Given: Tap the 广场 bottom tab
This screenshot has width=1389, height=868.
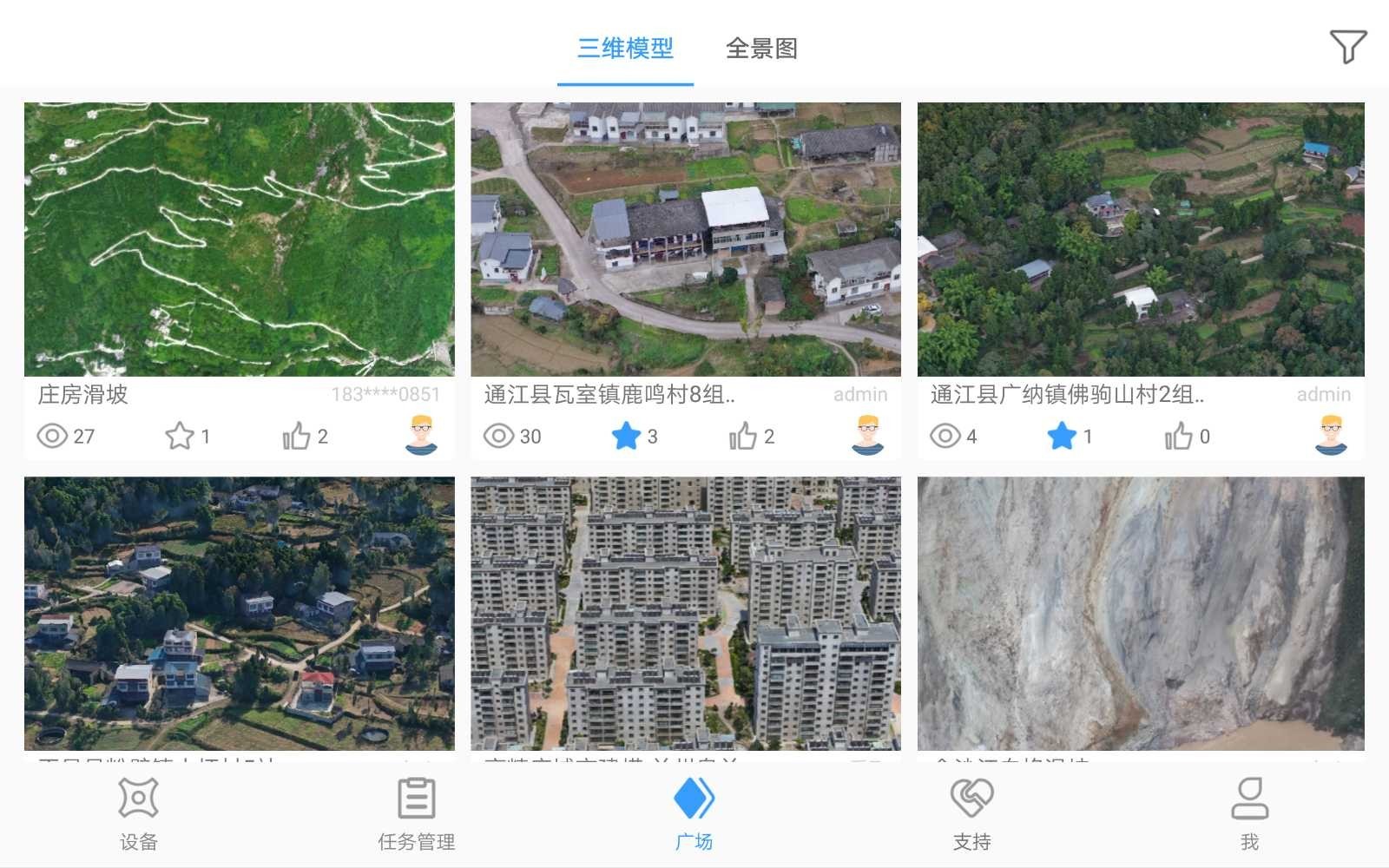Looking at the screenshot, I should (x=694, y=814).
